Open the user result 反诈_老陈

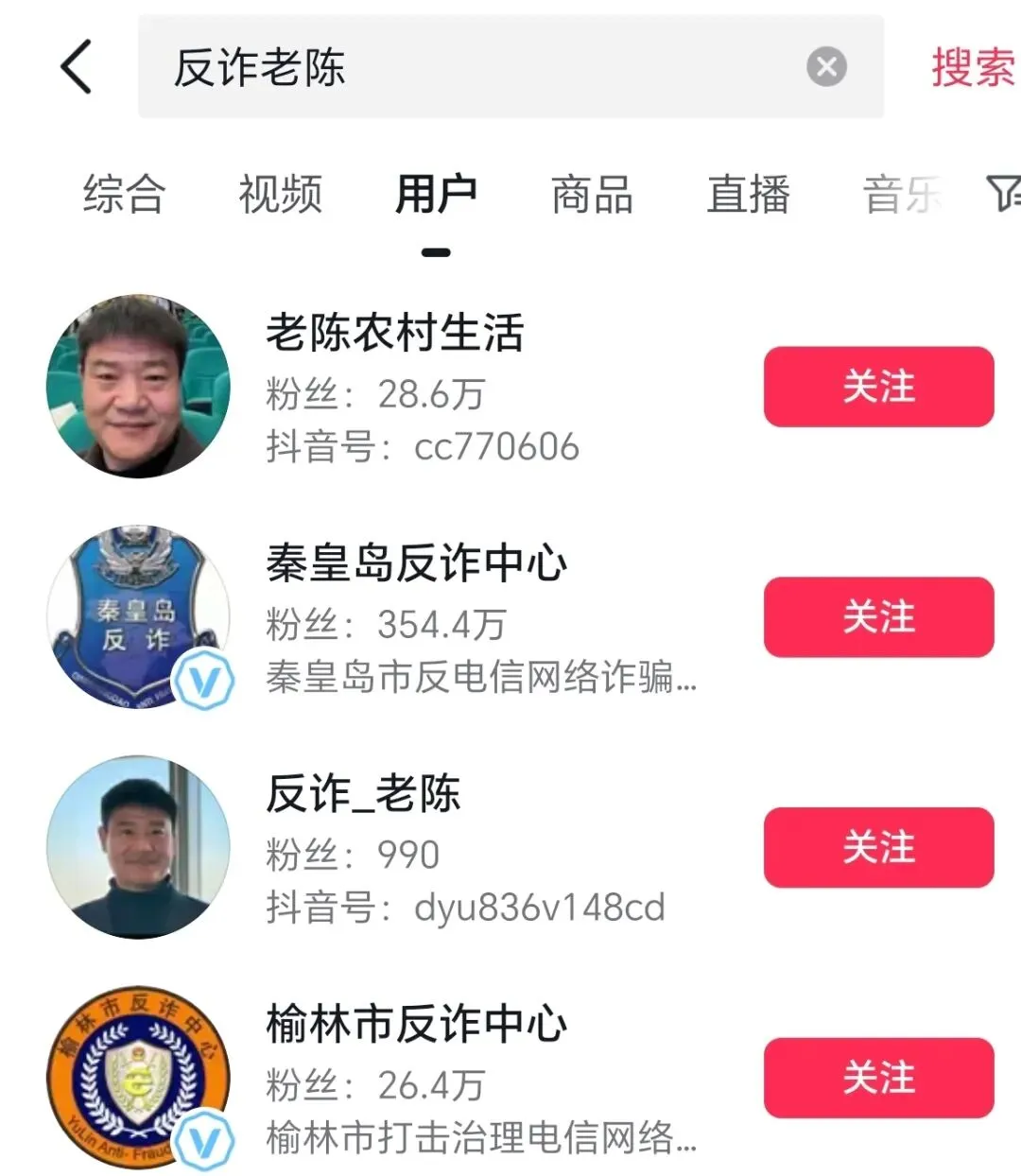363,794
